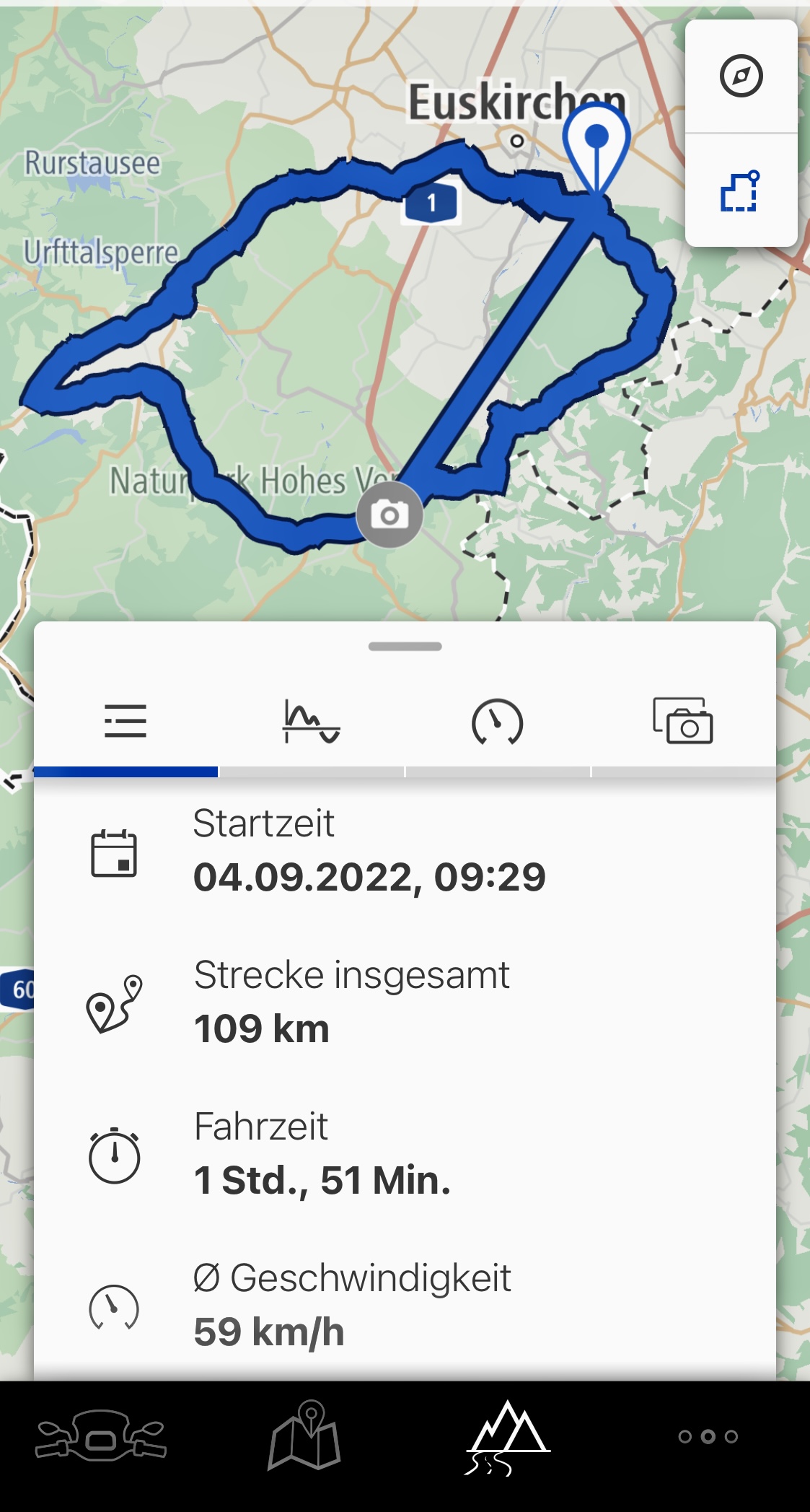810x1512 pixels.
Task: Open the photo marker on the route
Action: pos(389,515)
